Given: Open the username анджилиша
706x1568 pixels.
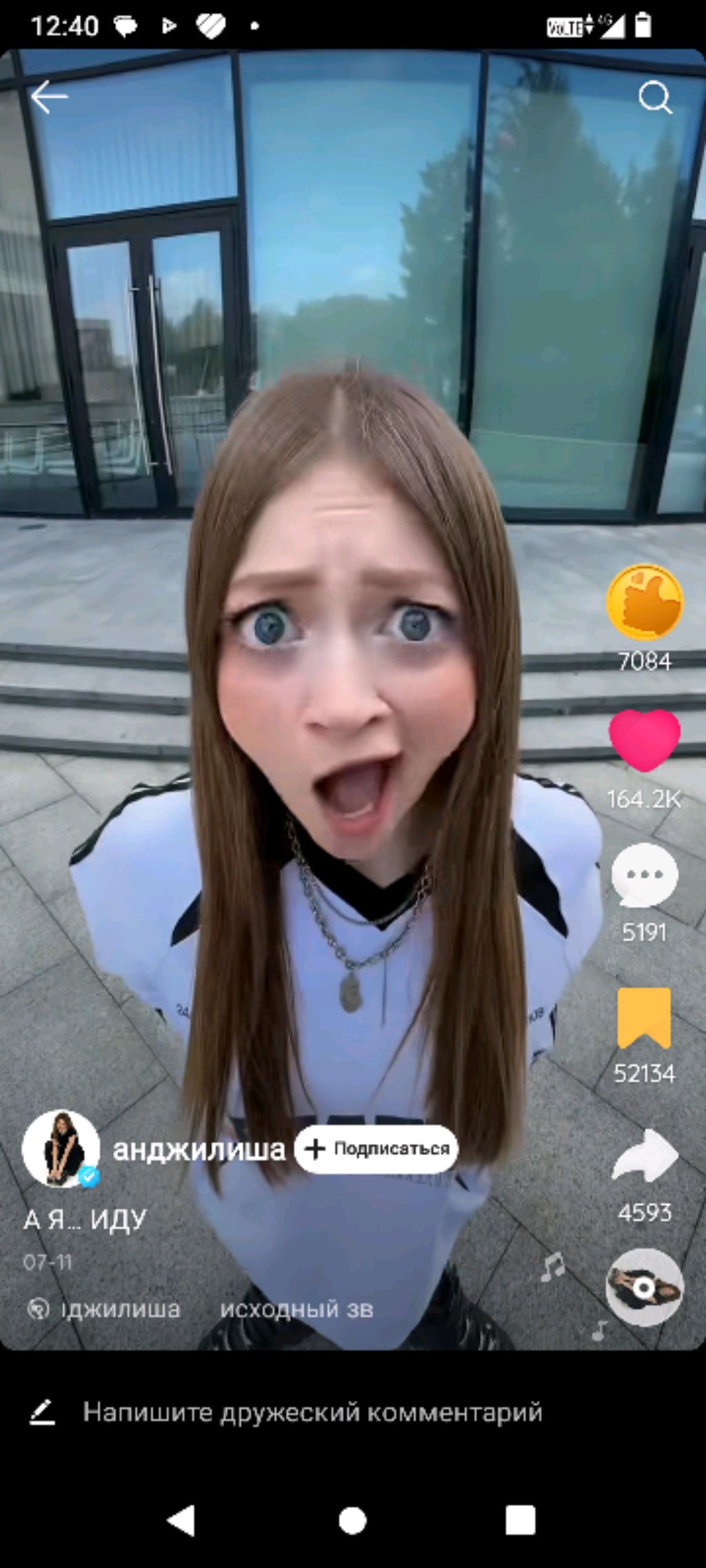Looking at the screenshot, I should pos(199,1149).
